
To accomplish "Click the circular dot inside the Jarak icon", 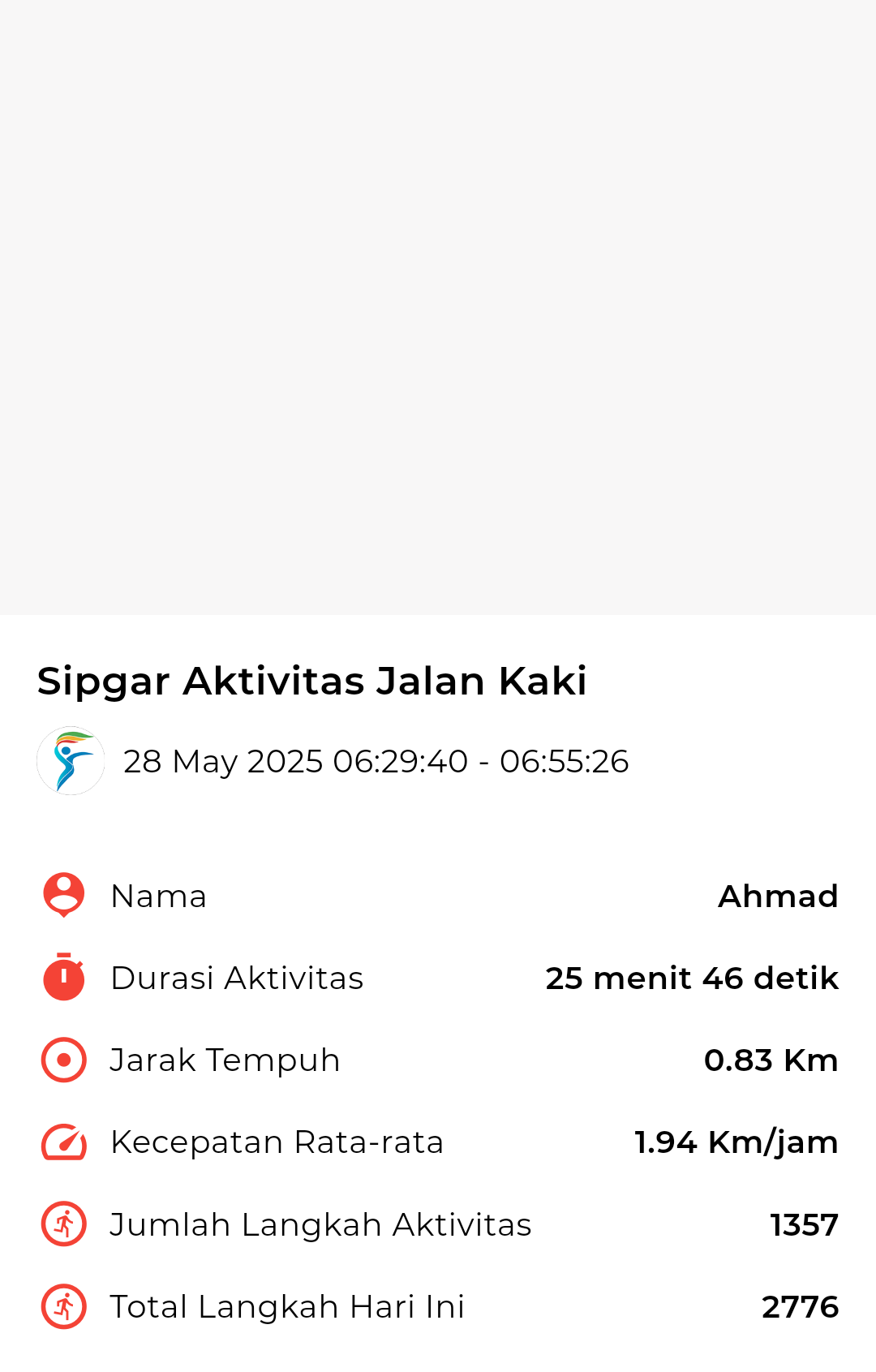I will (x=62, y=1060).
